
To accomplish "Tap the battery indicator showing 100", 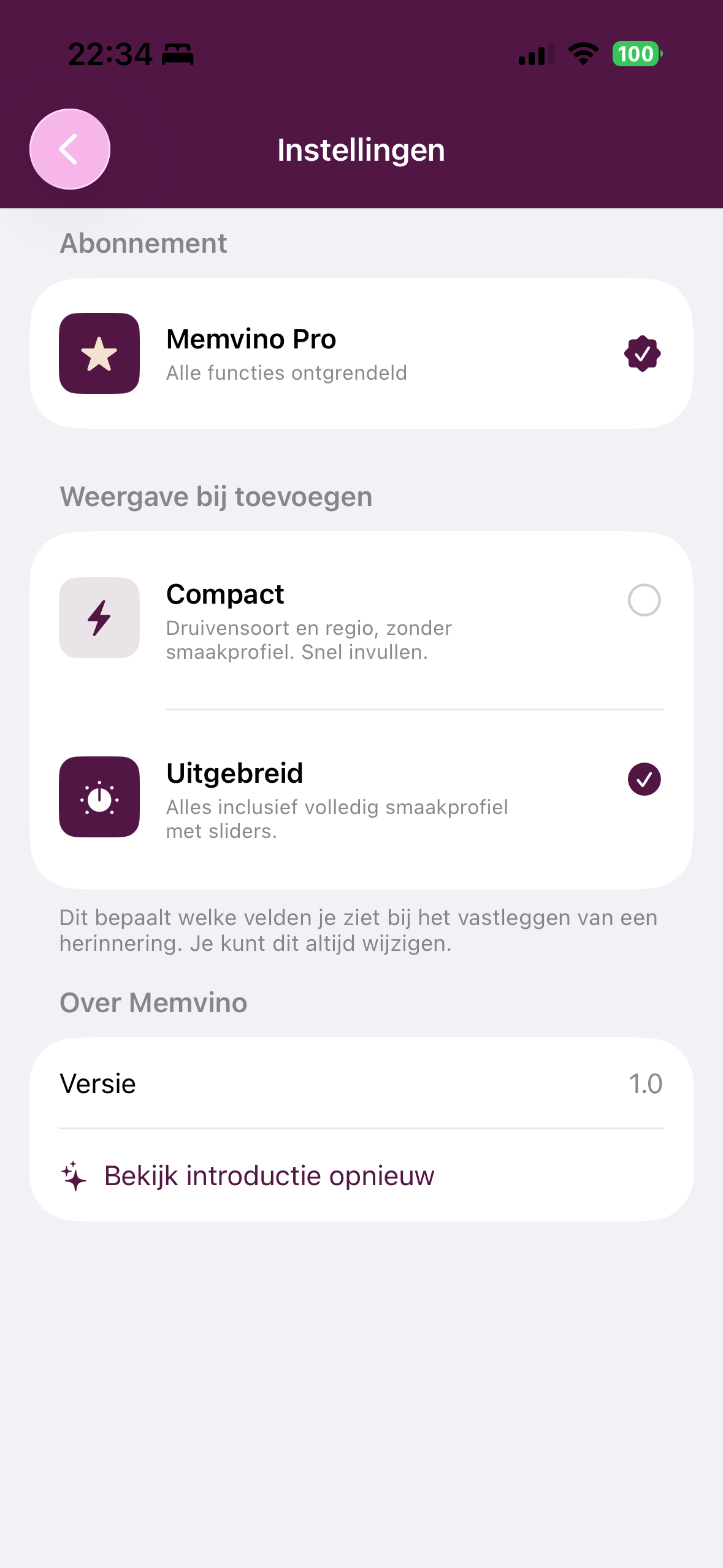I will point(635,54).
